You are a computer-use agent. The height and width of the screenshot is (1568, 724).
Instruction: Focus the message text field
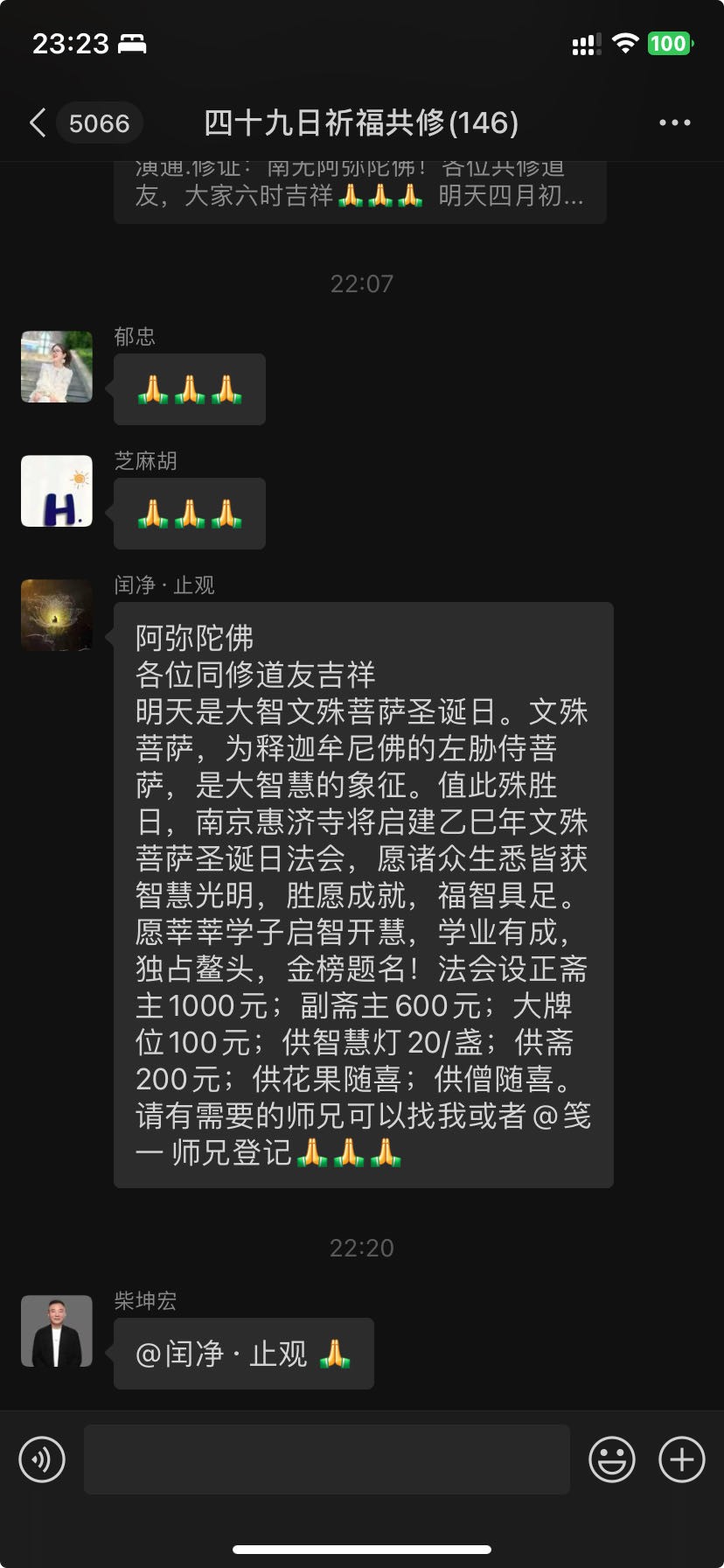tap(326, 1459)
